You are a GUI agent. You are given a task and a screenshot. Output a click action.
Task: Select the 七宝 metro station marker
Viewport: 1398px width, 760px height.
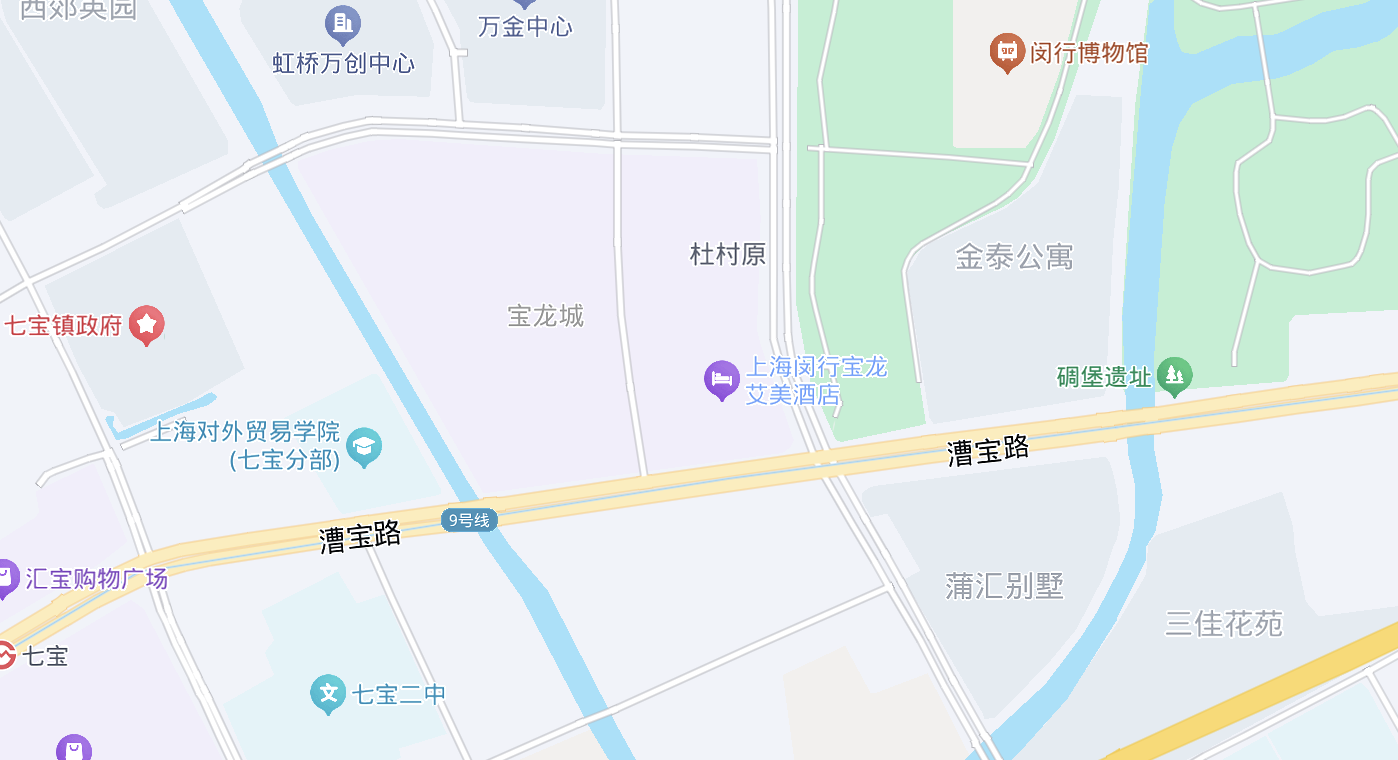click(6, 656)
